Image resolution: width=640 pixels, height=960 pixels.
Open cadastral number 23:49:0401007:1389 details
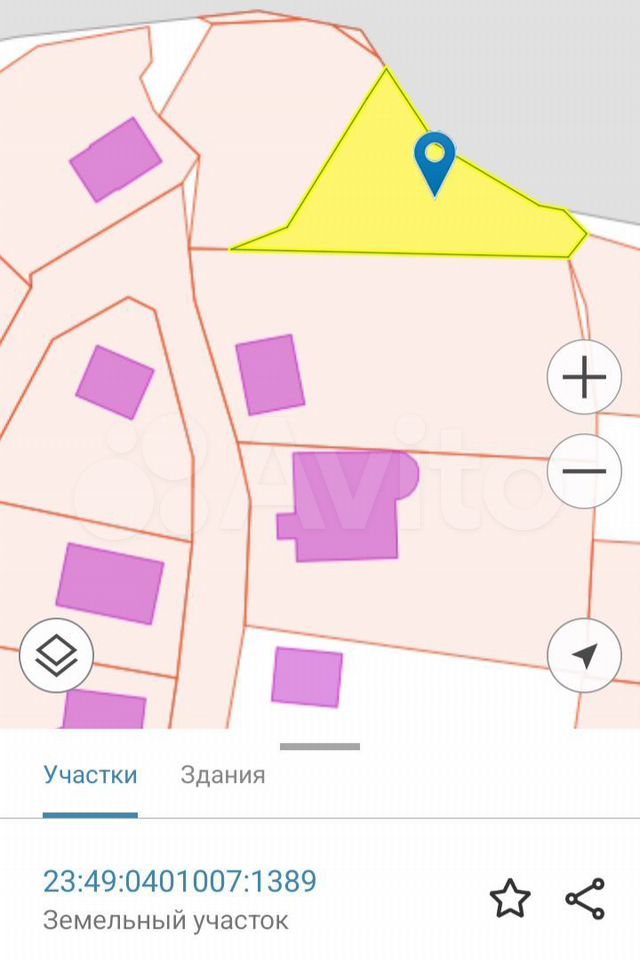180,881
